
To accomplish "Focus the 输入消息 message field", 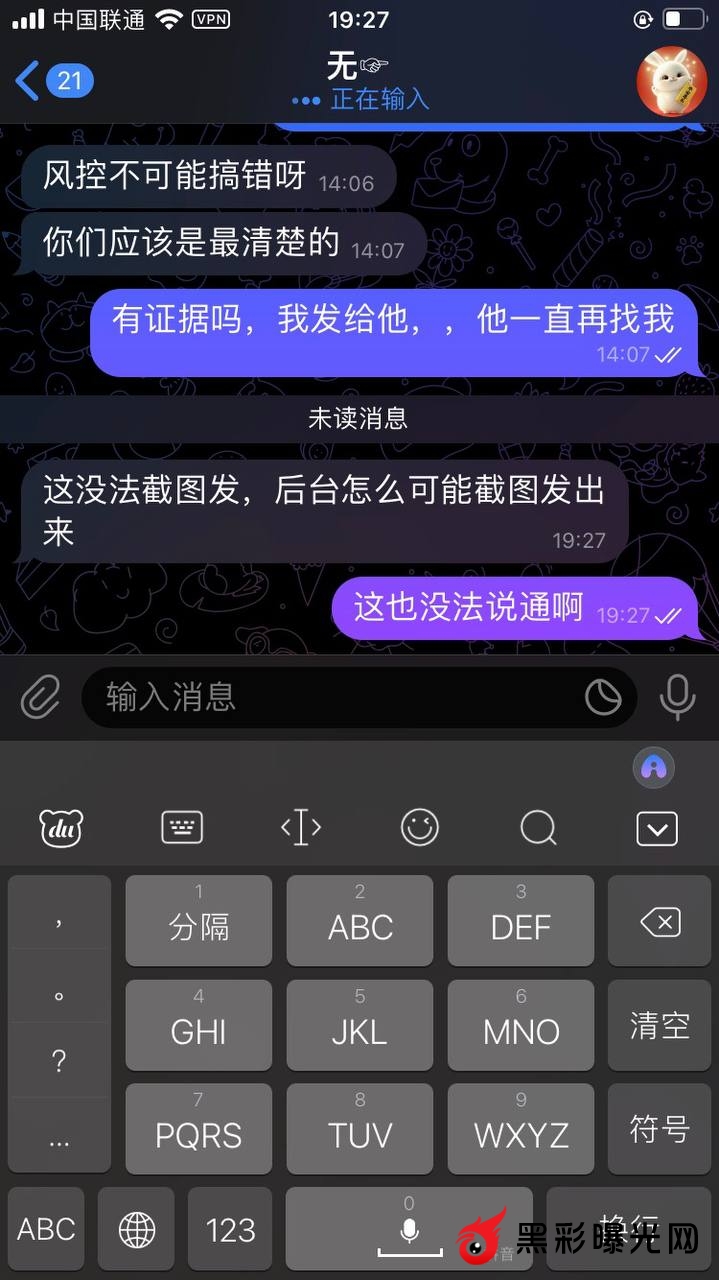I will (330, 697).
